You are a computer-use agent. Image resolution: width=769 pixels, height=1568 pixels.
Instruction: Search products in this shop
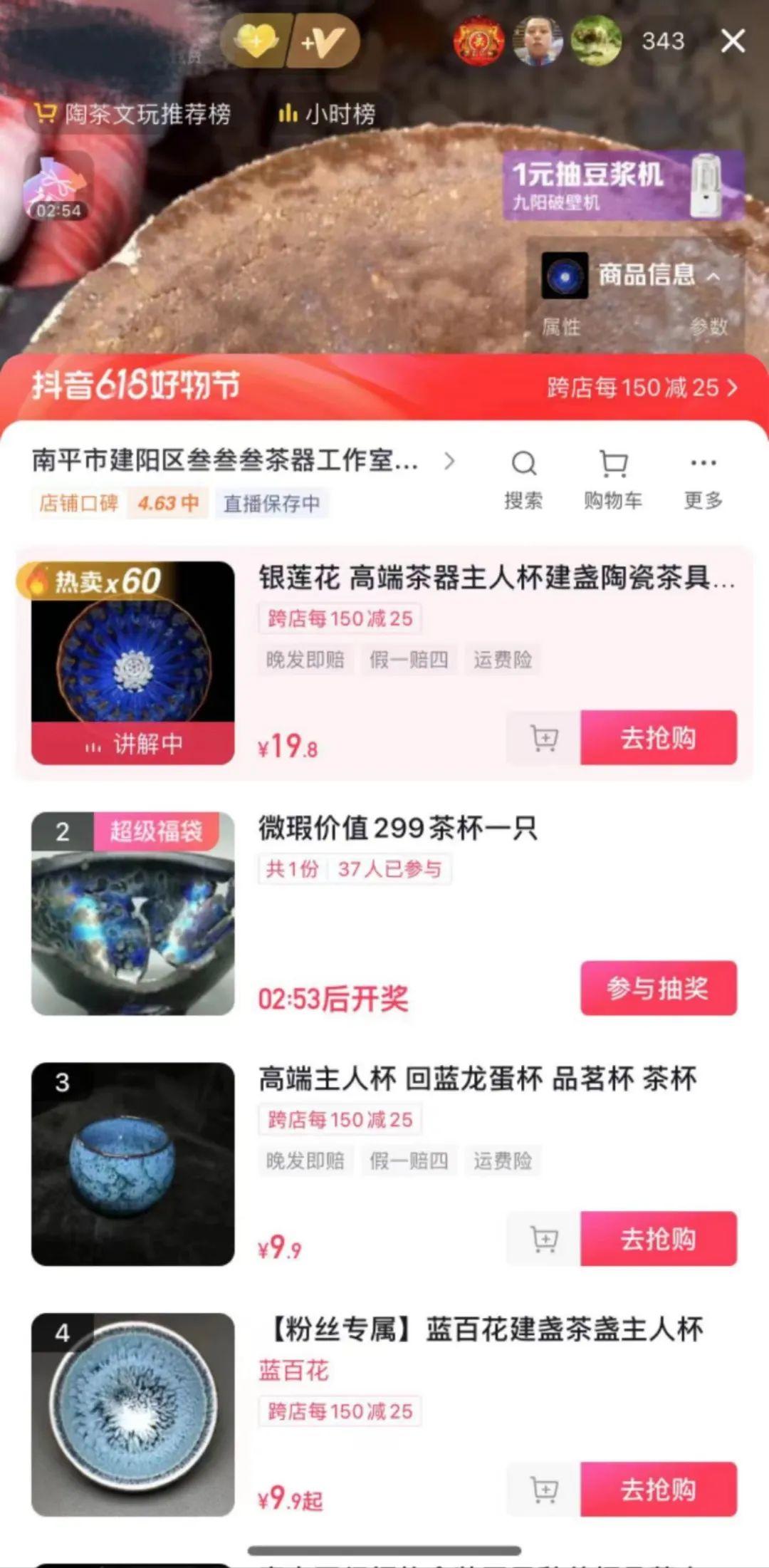(x=523, y=477)
